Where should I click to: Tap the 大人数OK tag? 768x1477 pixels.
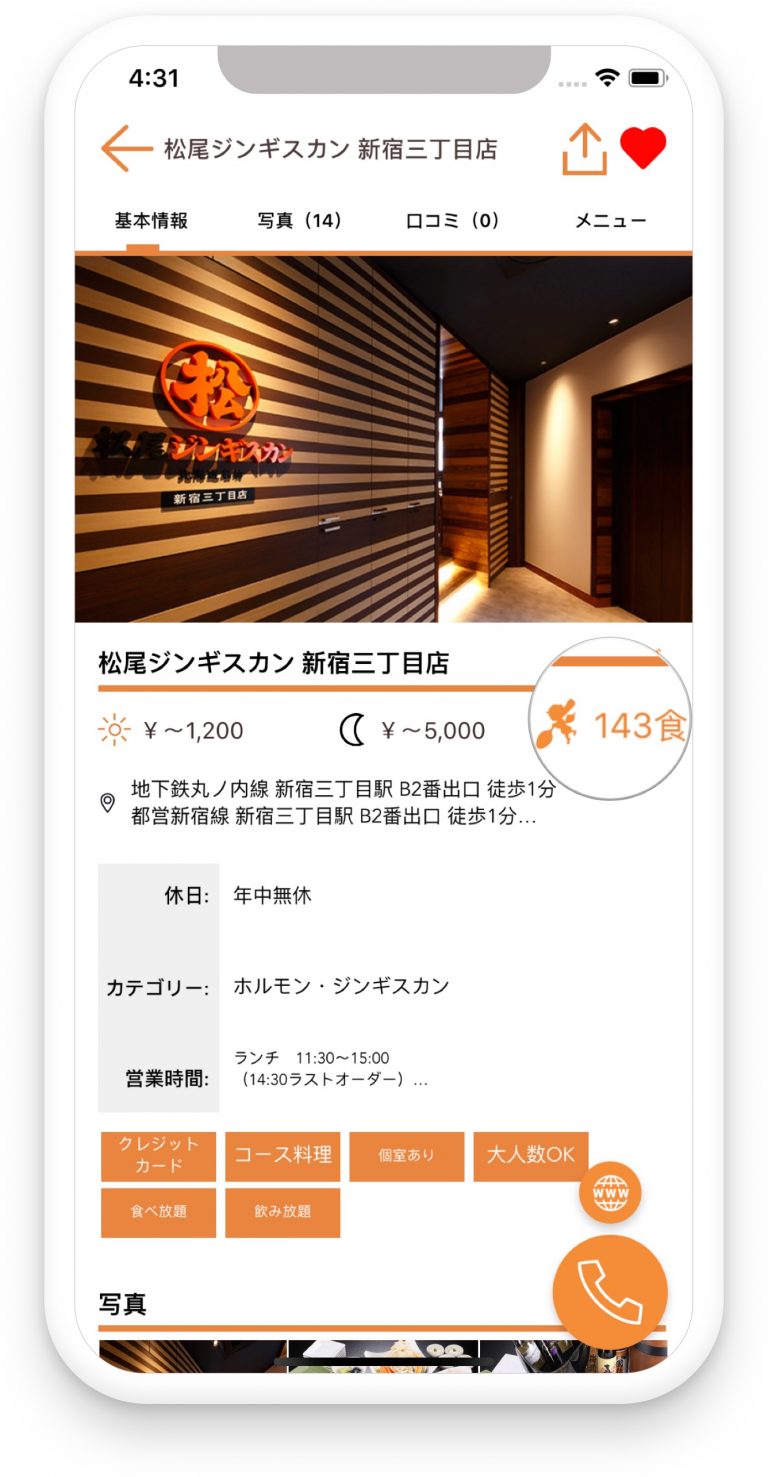[531, 1156]
